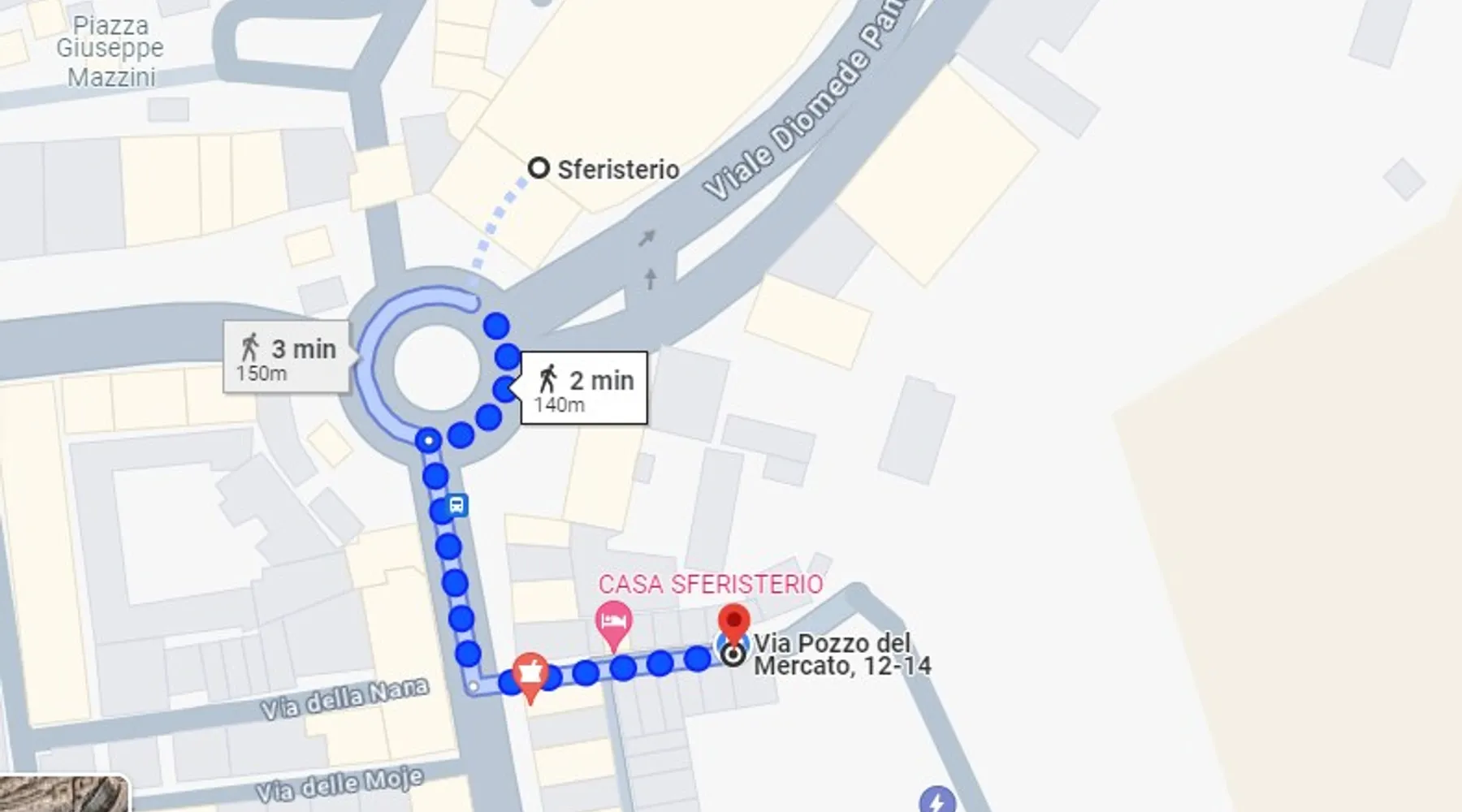The width and height of the screenshot is (1462, 812).
Task: Open the EV charging station marker
Action: (936, 801)
